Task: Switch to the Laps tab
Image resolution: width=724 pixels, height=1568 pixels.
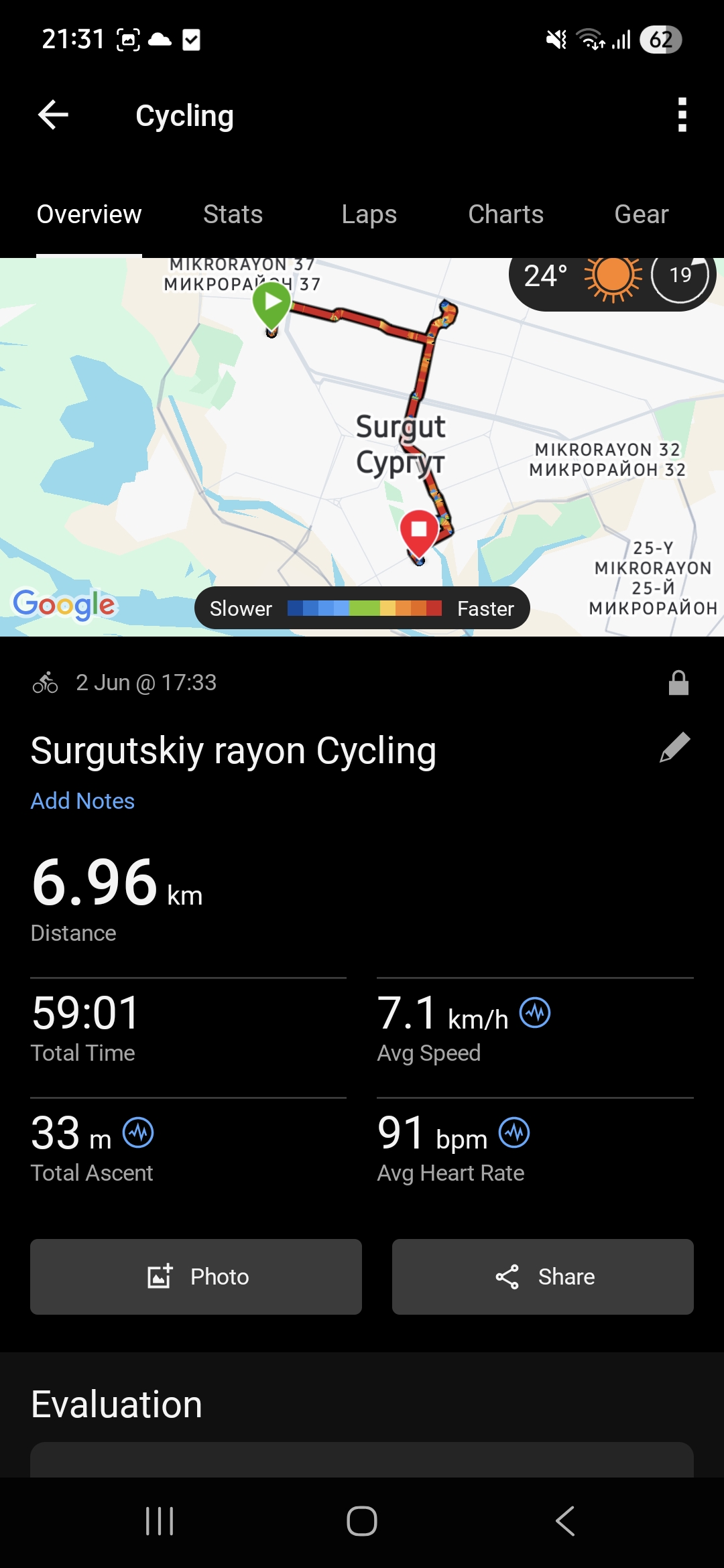Action: 369,214
